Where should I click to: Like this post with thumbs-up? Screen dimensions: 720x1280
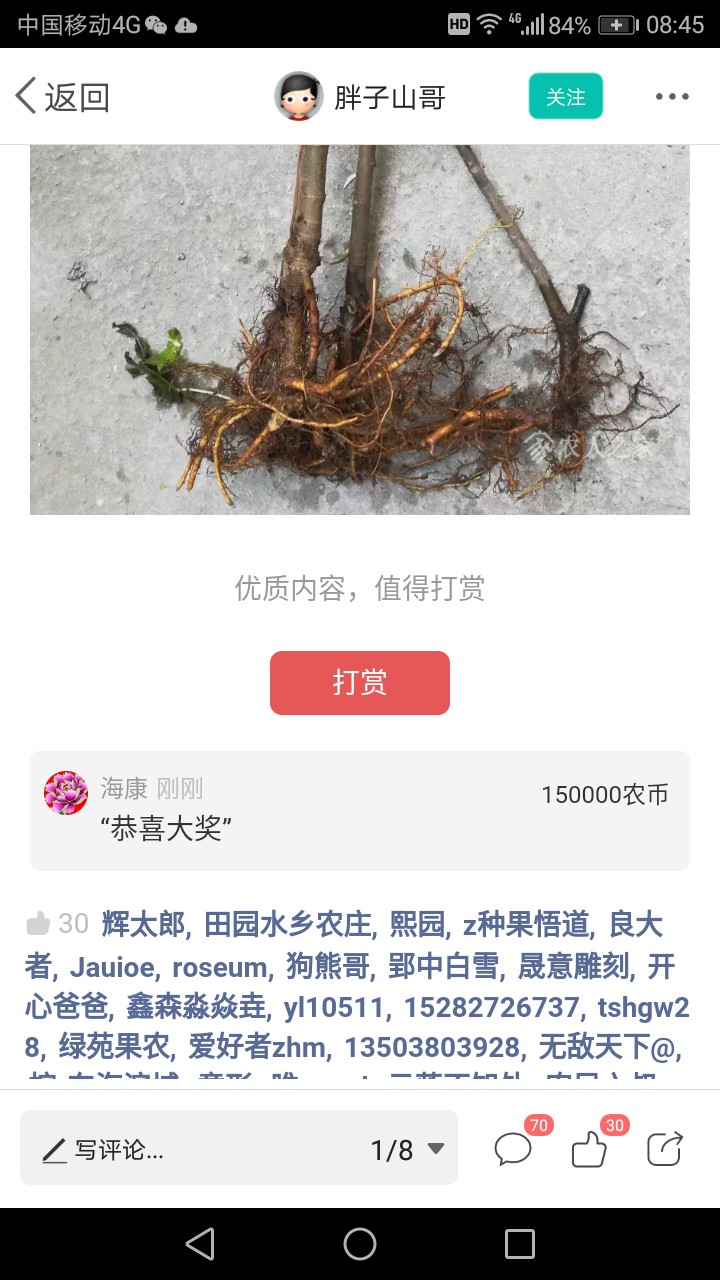coord(590,1150)
